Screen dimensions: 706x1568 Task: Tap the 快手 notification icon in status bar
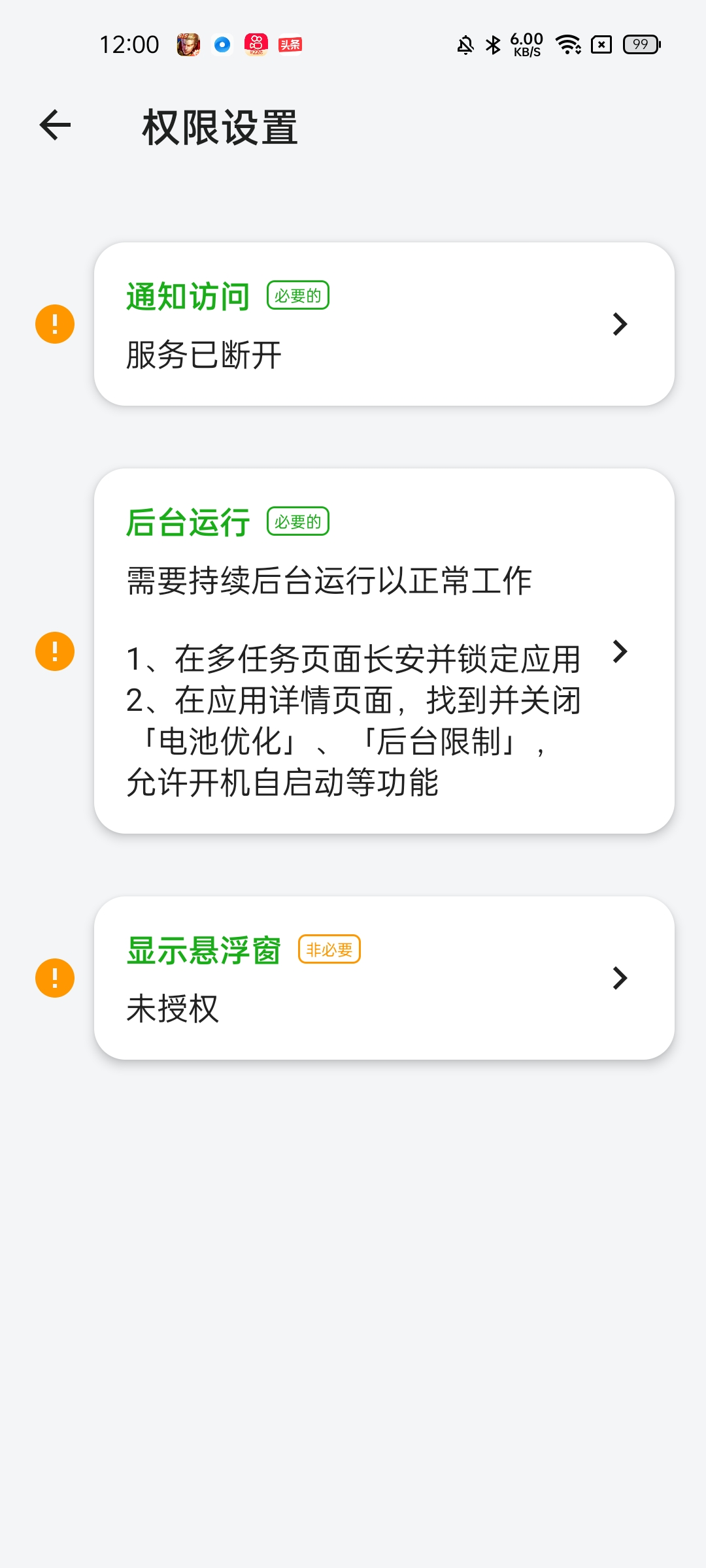pyautogui.click(x=256, y=44)
